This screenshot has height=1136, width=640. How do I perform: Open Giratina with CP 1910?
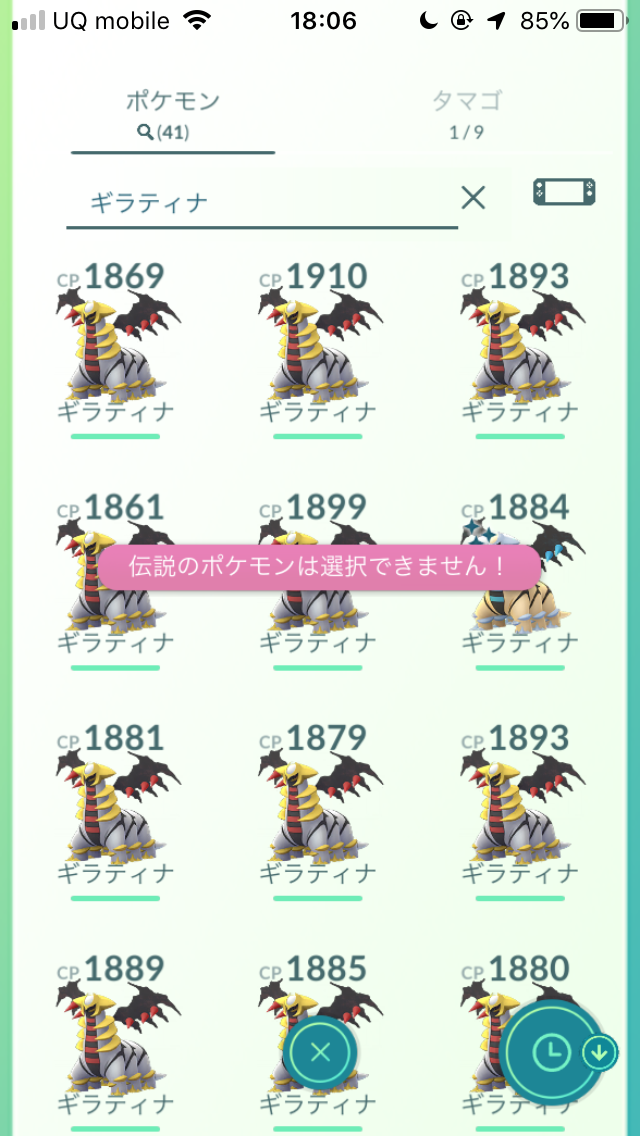tap(318, 345)
